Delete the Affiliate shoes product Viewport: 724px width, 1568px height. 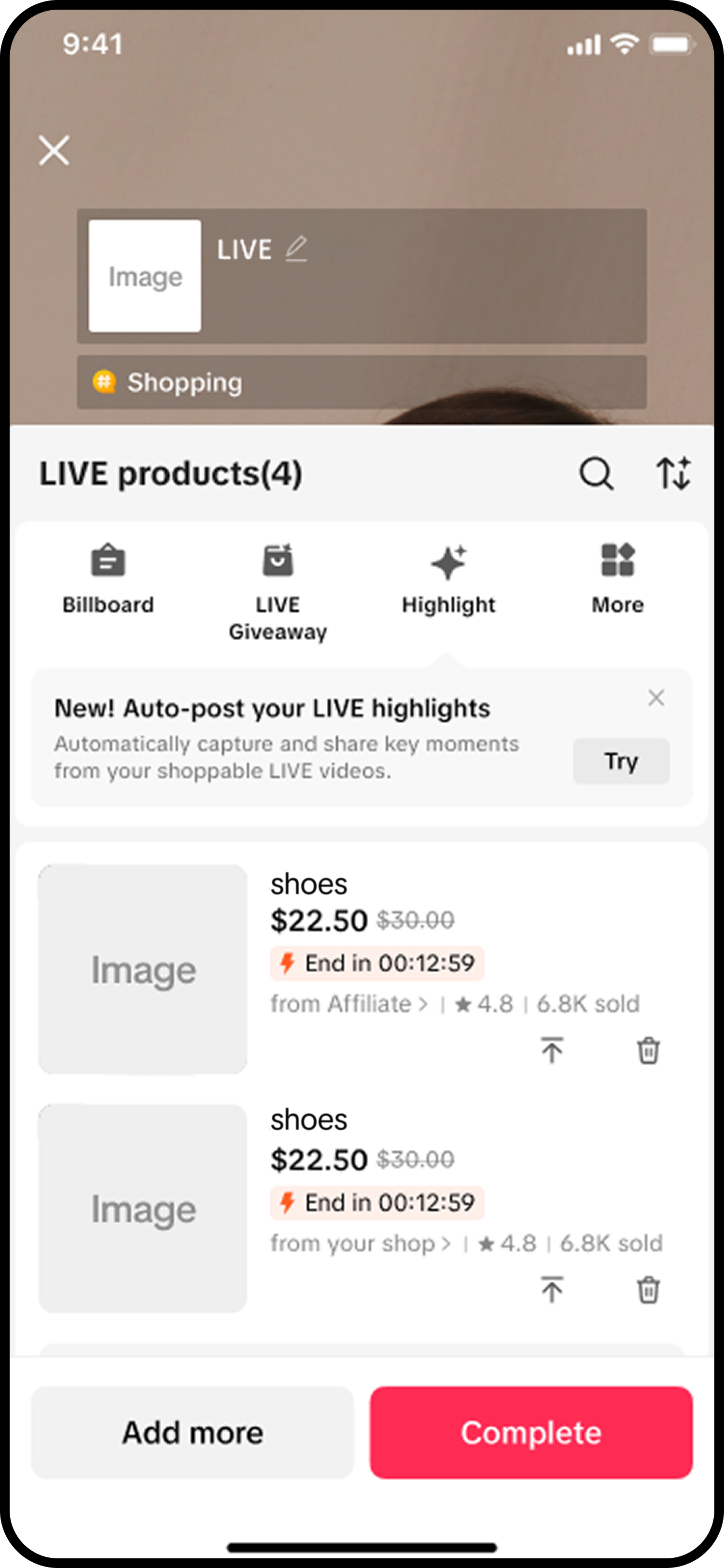pyautogui.click(x=649, y=1050)
